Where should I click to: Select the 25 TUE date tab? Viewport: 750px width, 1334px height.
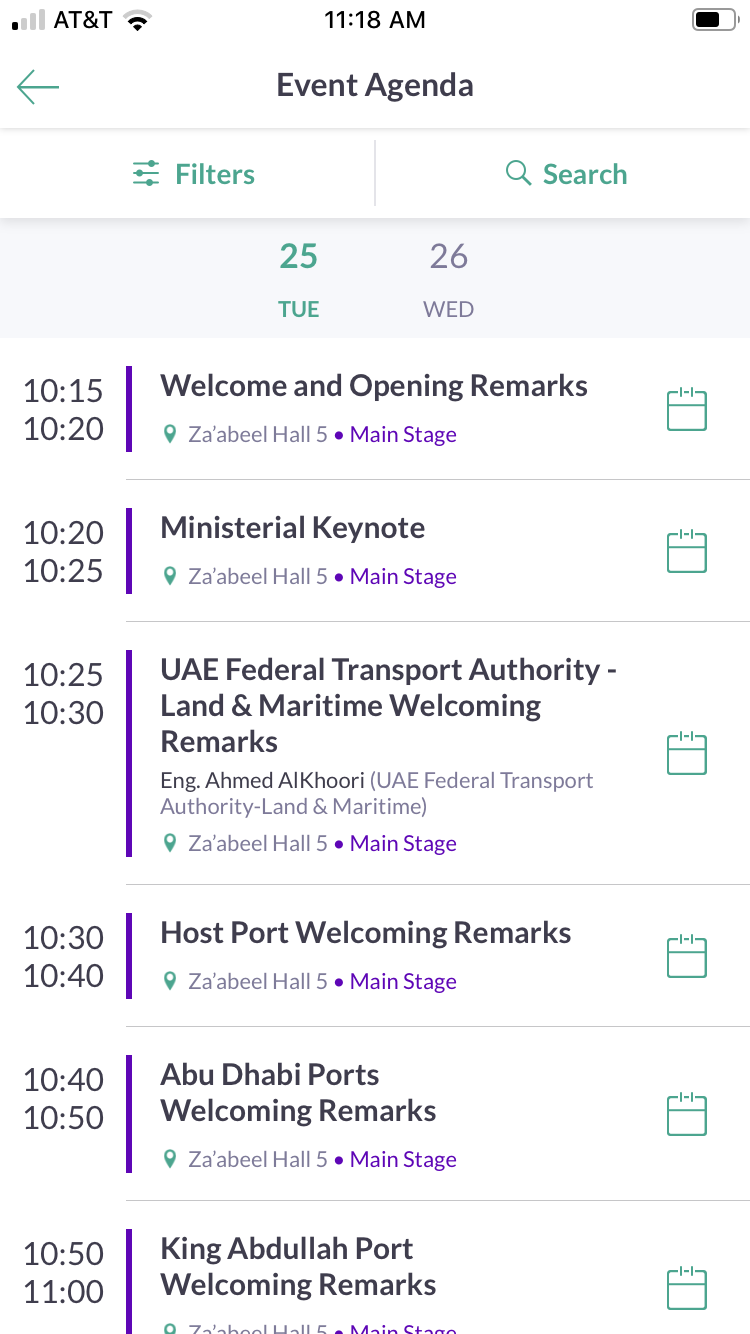click(299, 279)
